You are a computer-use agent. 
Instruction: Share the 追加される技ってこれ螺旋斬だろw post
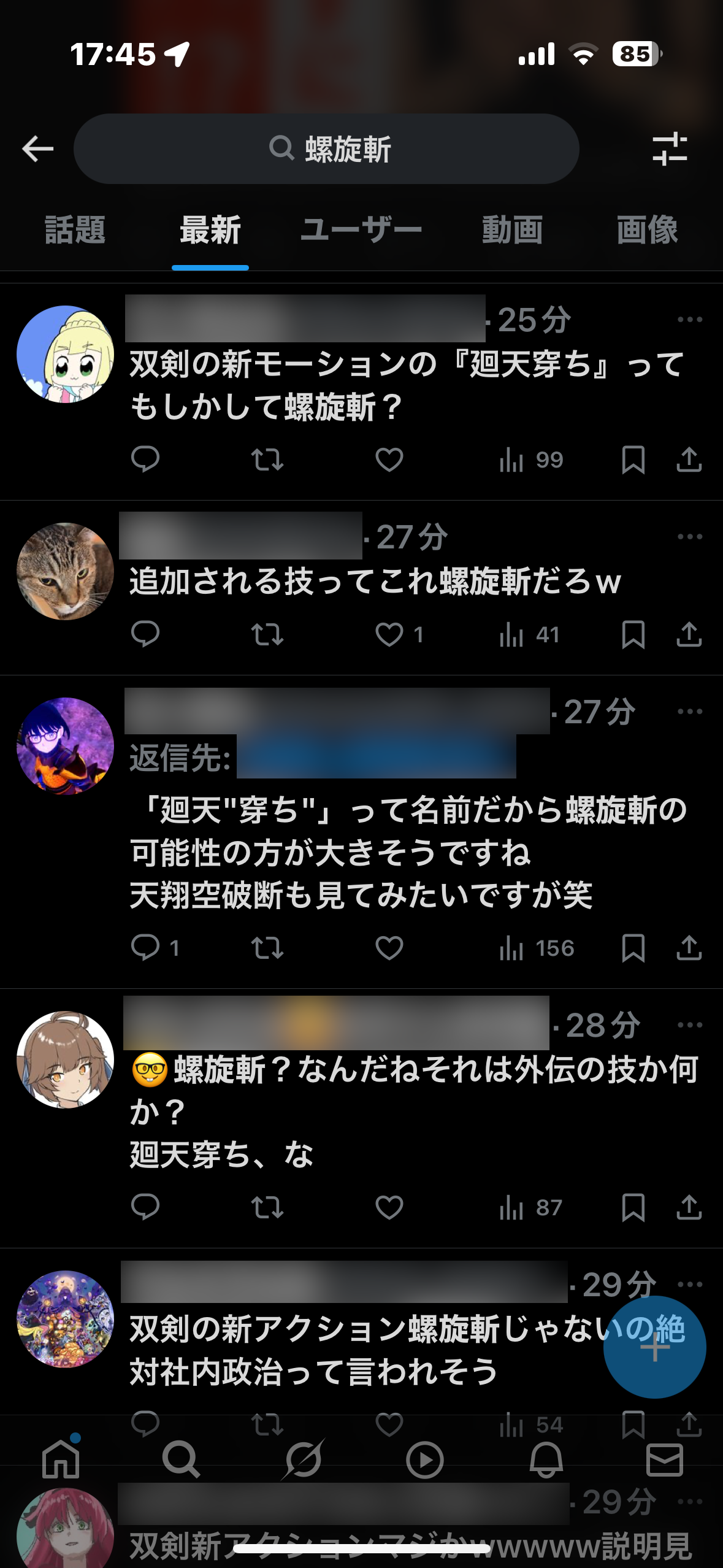click(x=689, y=634)
